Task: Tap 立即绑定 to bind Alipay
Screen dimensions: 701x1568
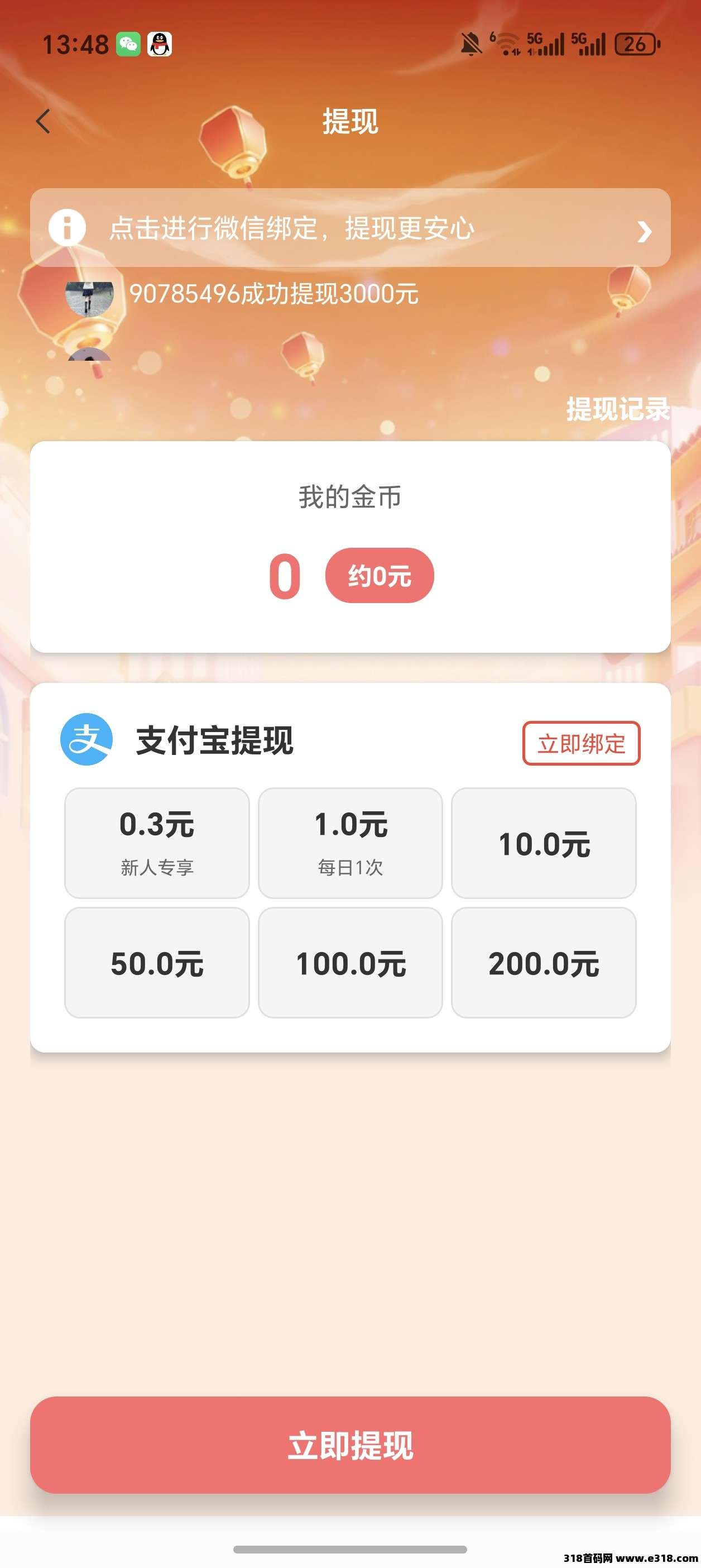Action: [x=580, y=743]
